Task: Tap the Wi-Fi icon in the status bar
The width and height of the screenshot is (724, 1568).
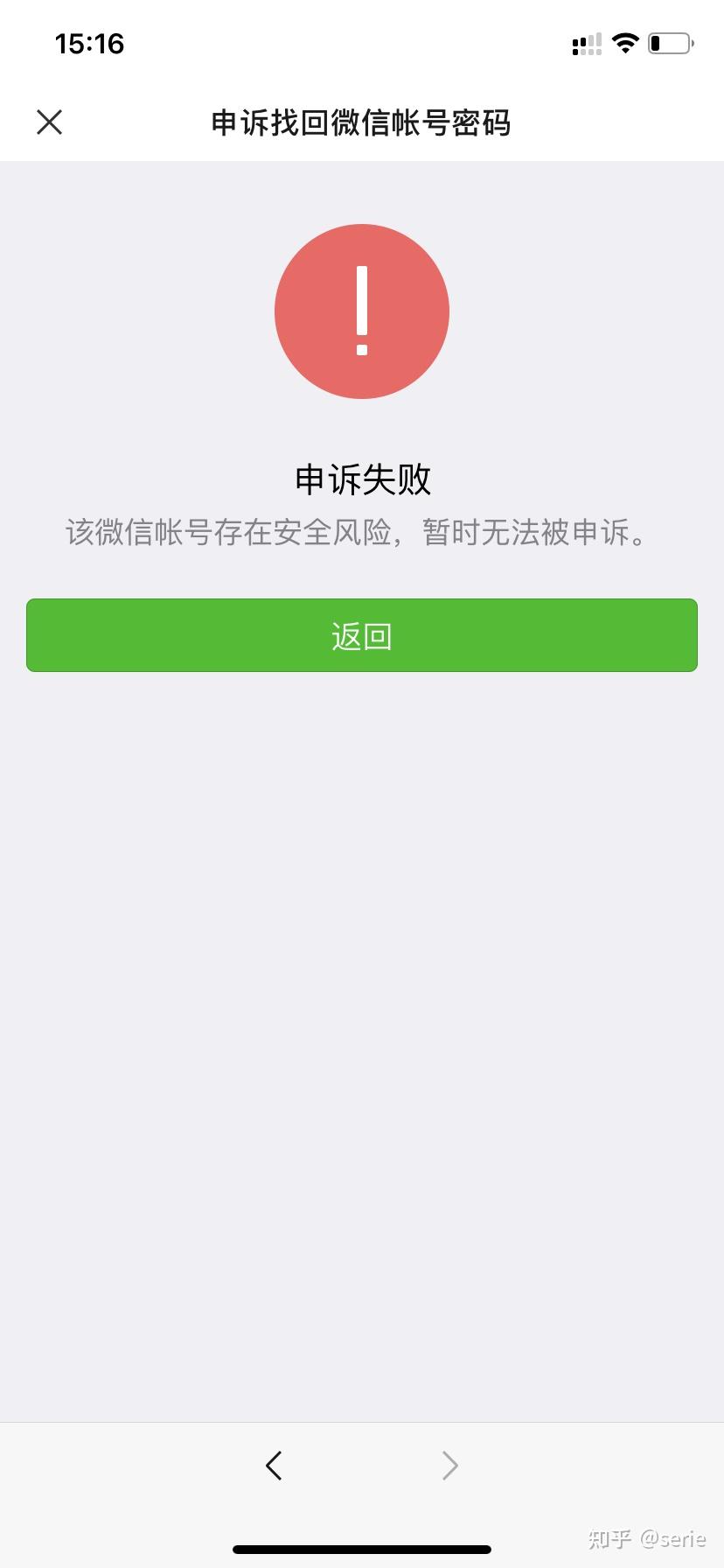Action: [625, 43]
